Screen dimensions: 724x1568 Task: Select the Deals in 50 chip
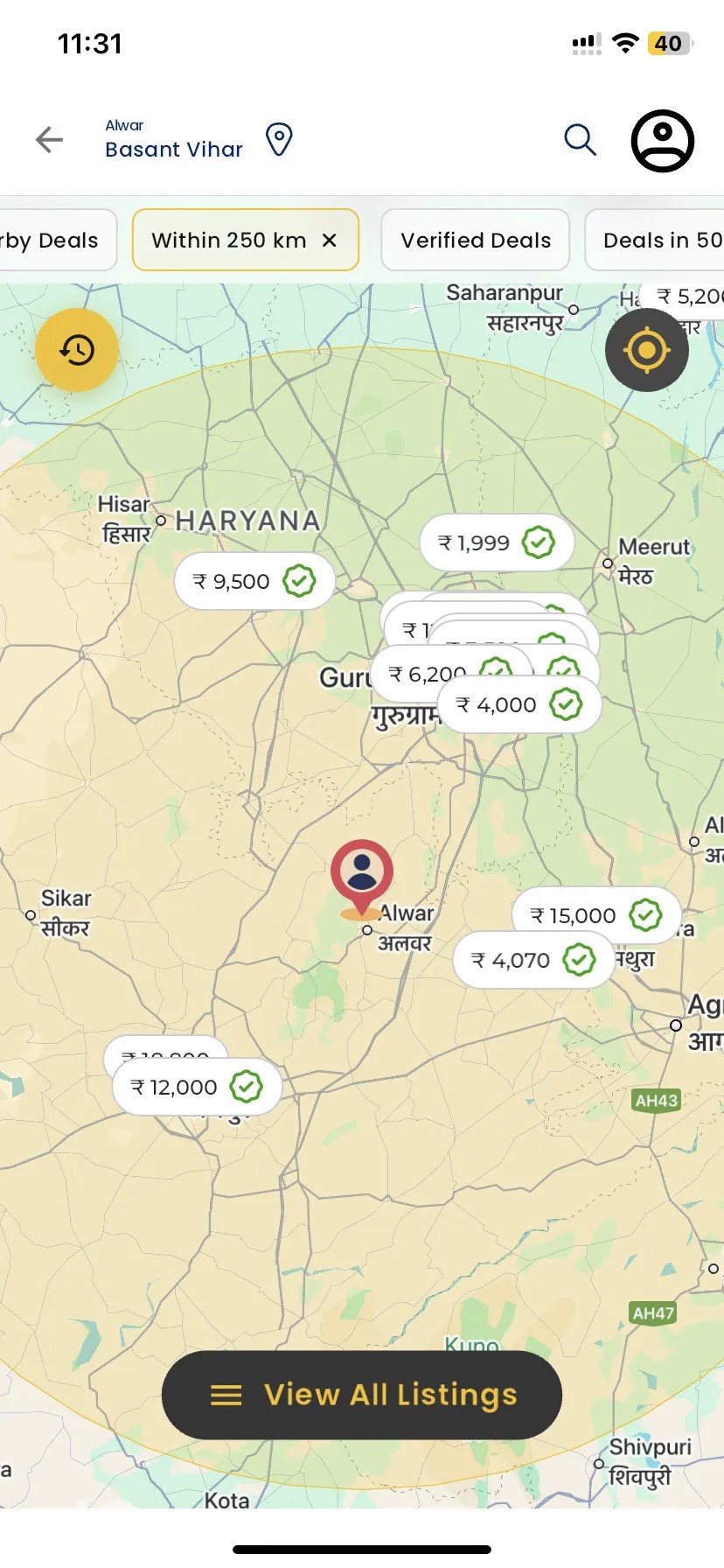660,241
